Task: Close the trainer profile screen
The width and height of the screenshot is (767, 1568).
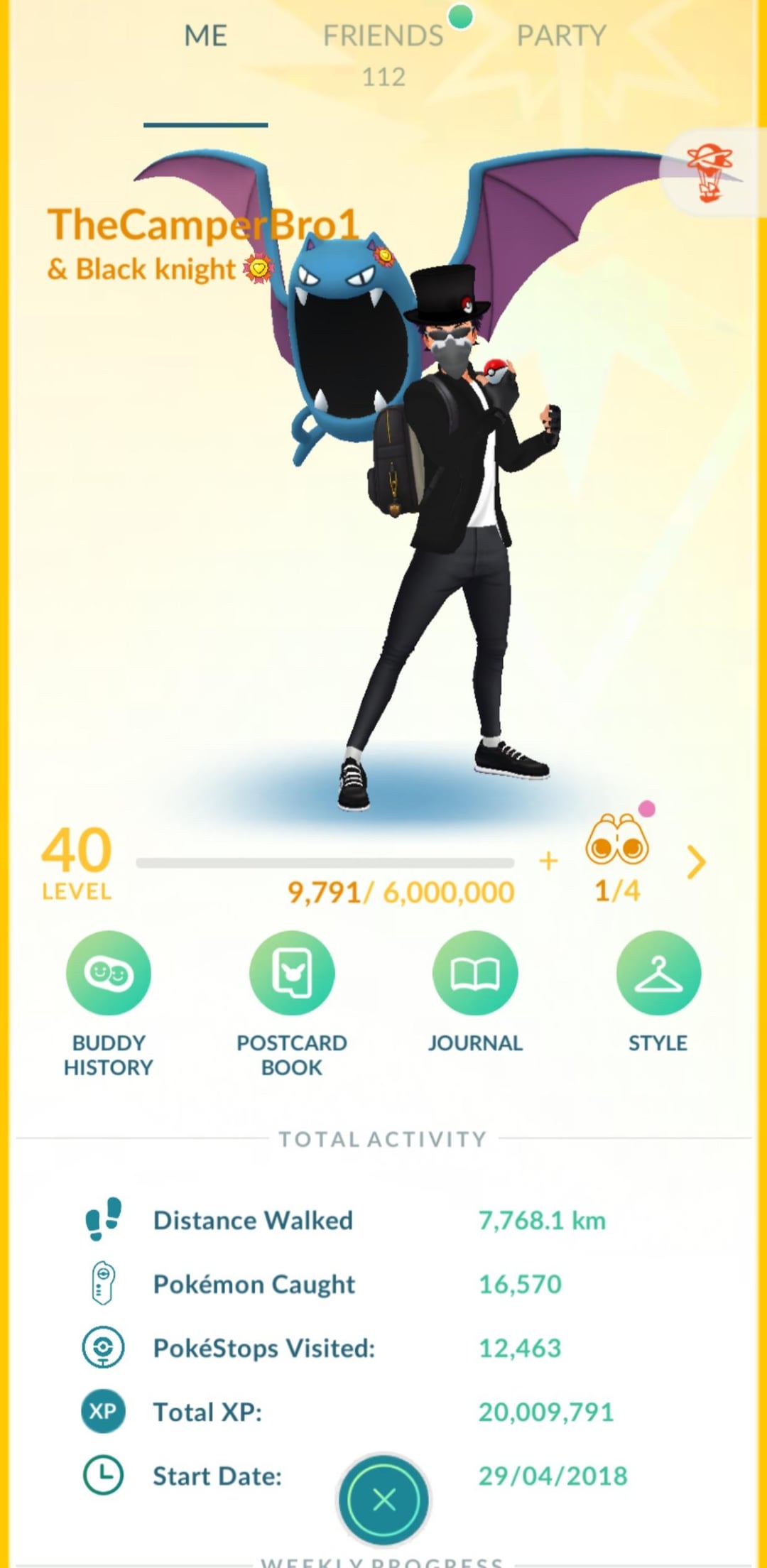Action: click(x=384, y=1499)
